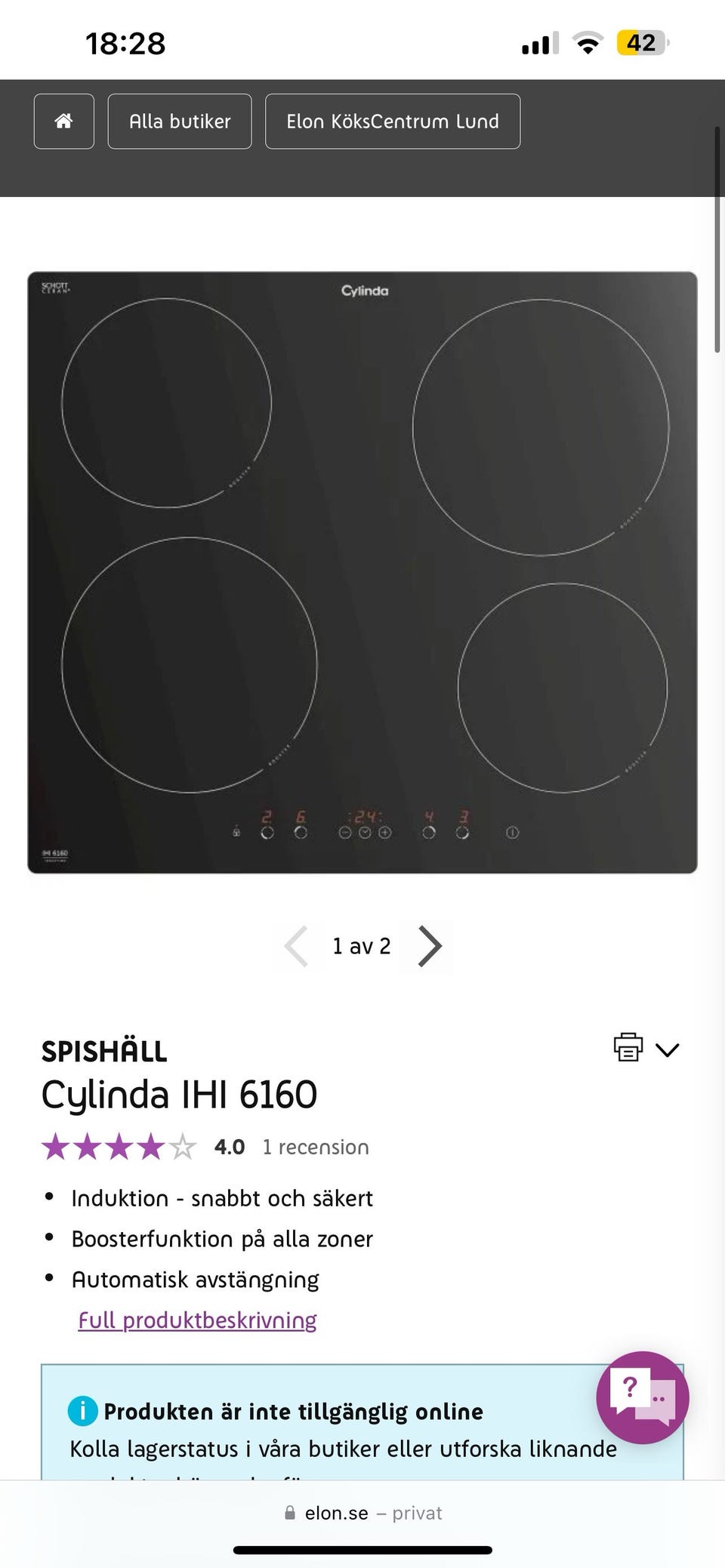Open the Alla butiker breadcrumb
Screen dimensions: 725x1568
point(180,121)
